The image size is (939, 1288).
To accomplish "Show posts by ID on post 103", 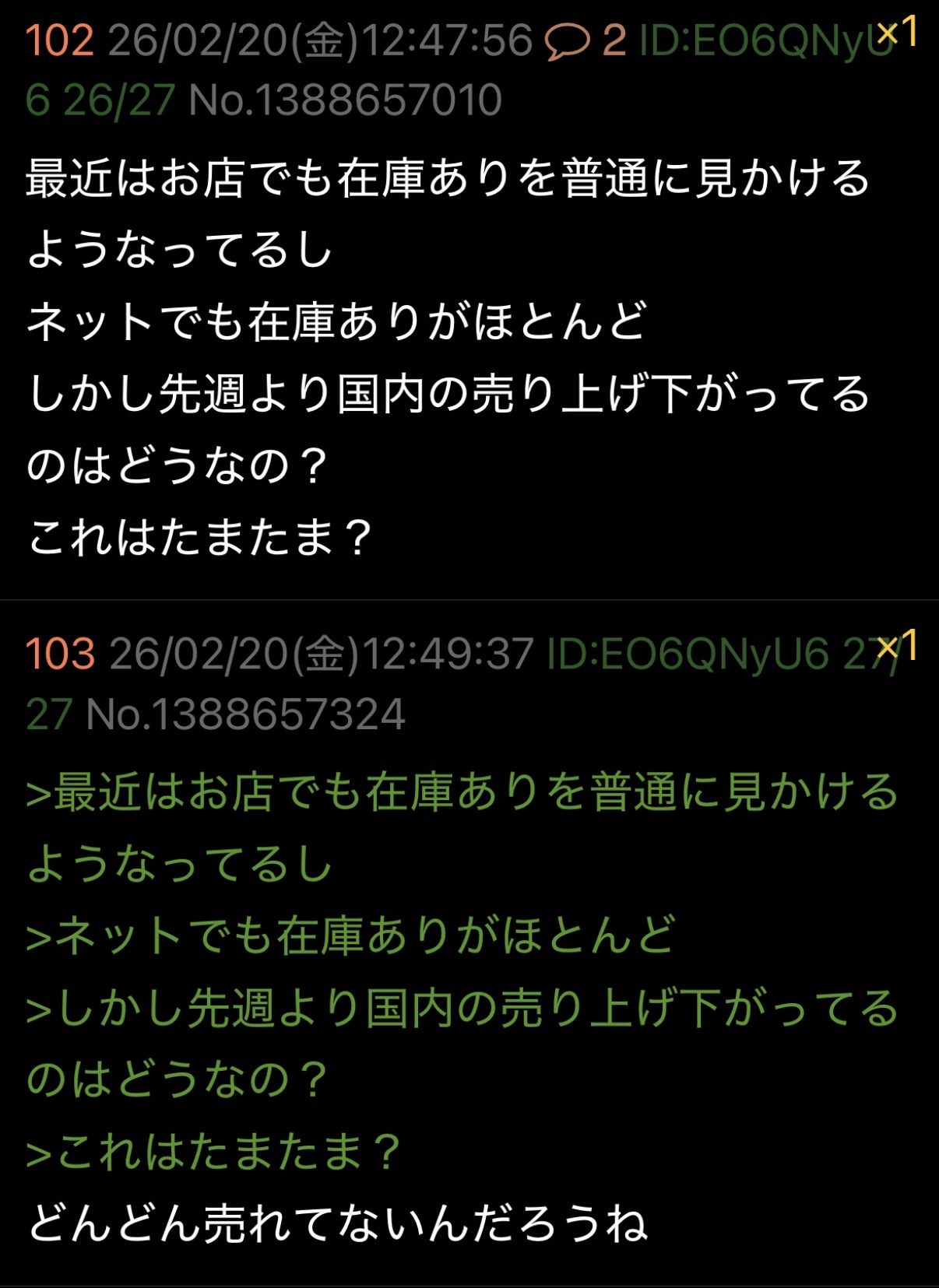I will tap(687, 655).
